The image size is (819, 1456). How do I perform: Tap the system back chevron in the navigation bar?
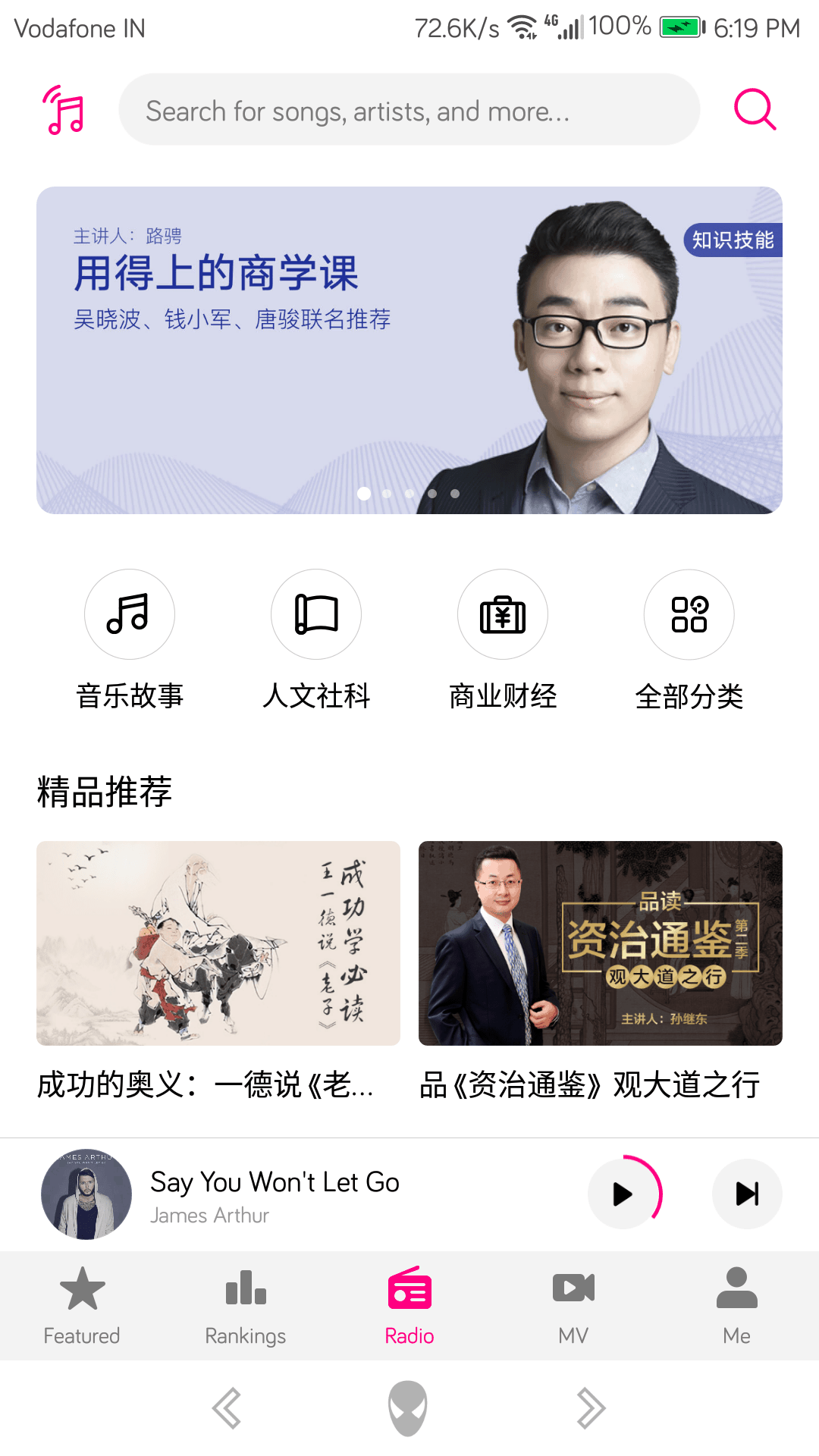tap(227, 1408)
